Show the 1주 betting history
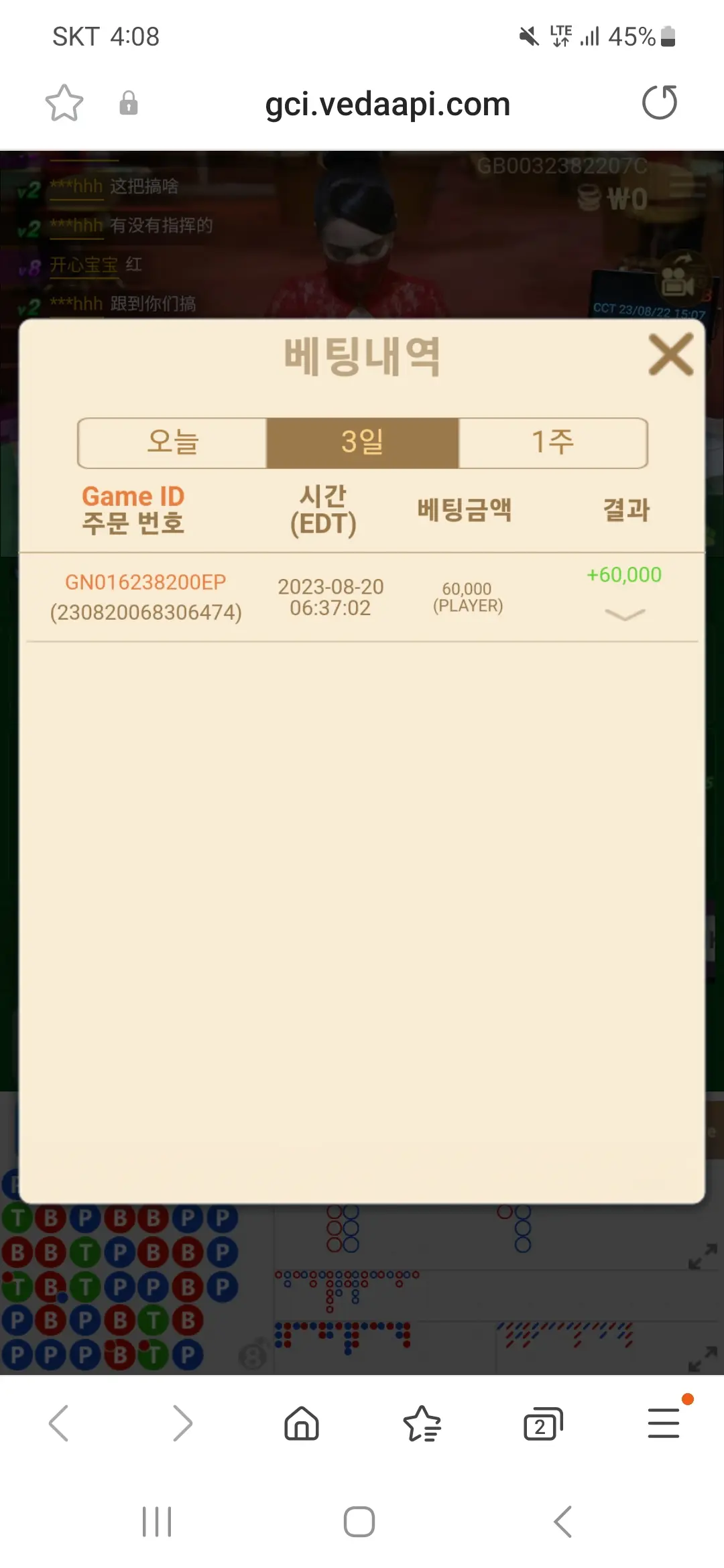 [x=553, y=443]
